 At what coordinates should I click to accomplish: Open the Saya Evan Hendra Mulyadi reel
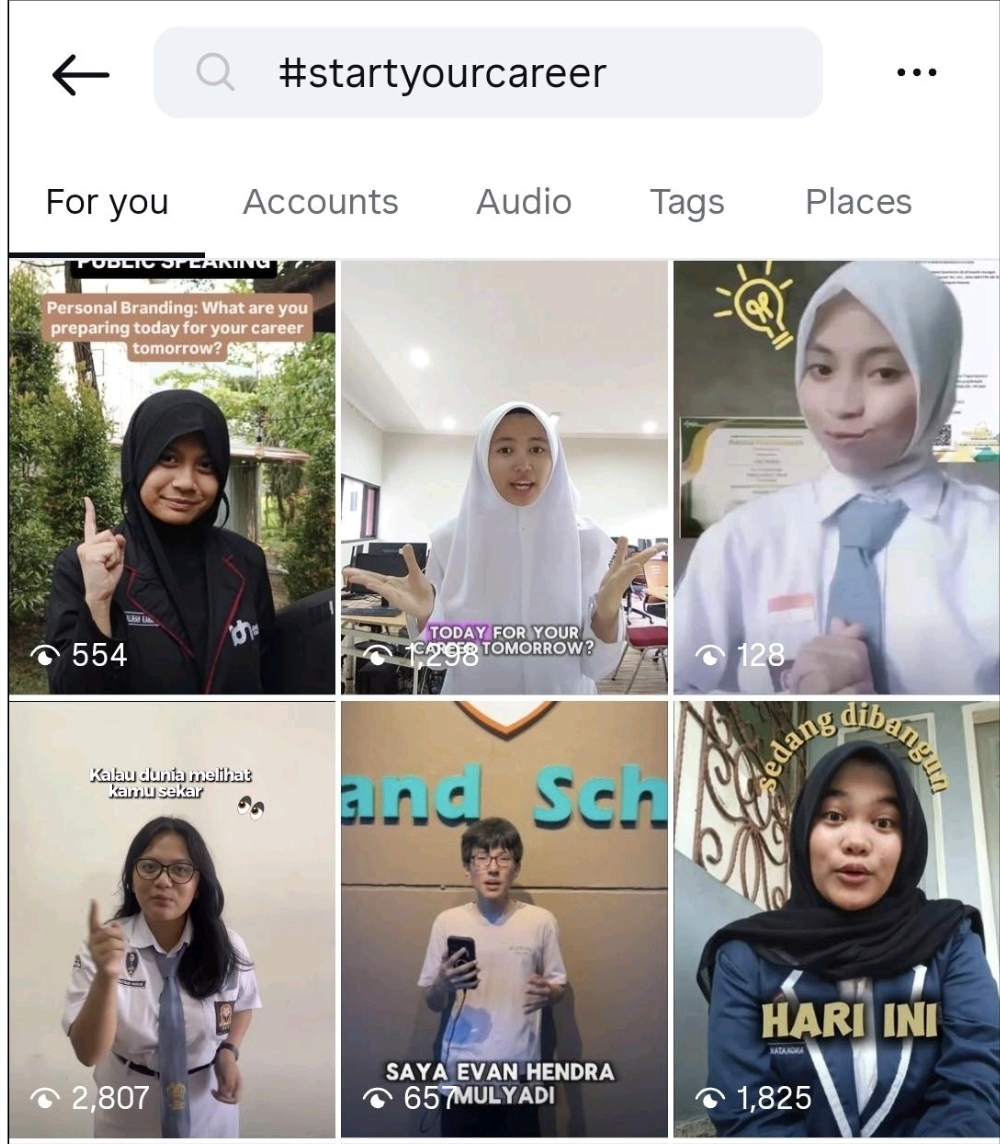[504, 919]
